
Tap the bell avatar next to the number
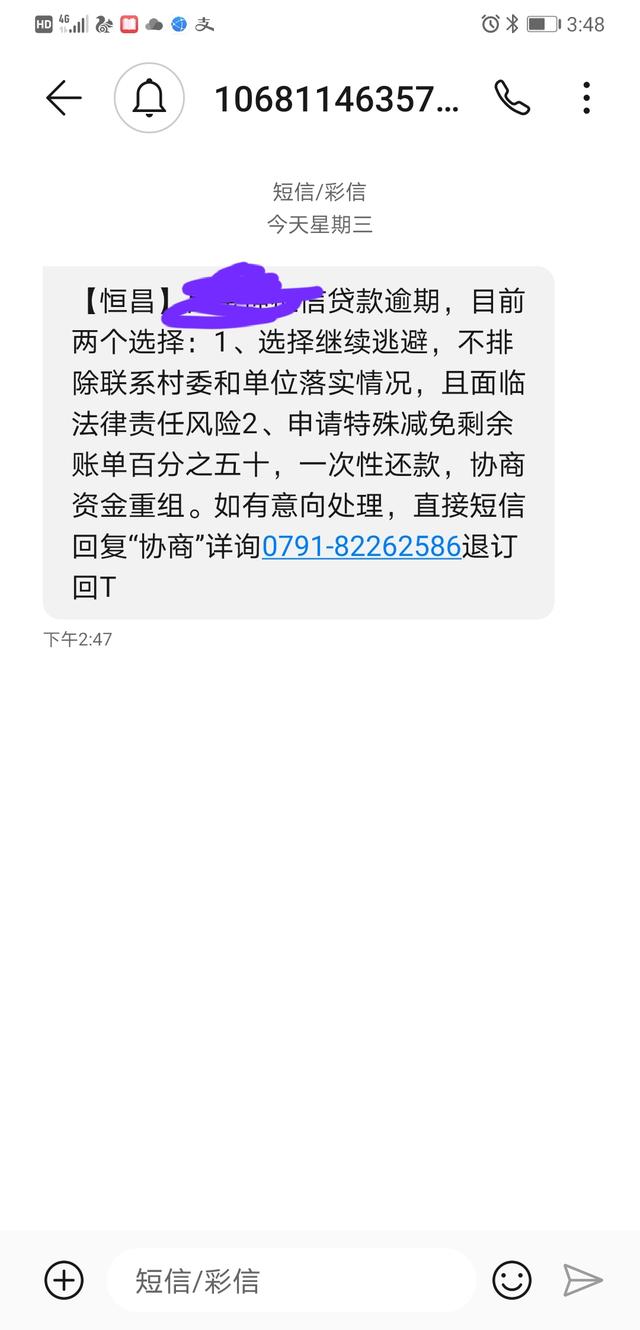click(x=150, y=98)
